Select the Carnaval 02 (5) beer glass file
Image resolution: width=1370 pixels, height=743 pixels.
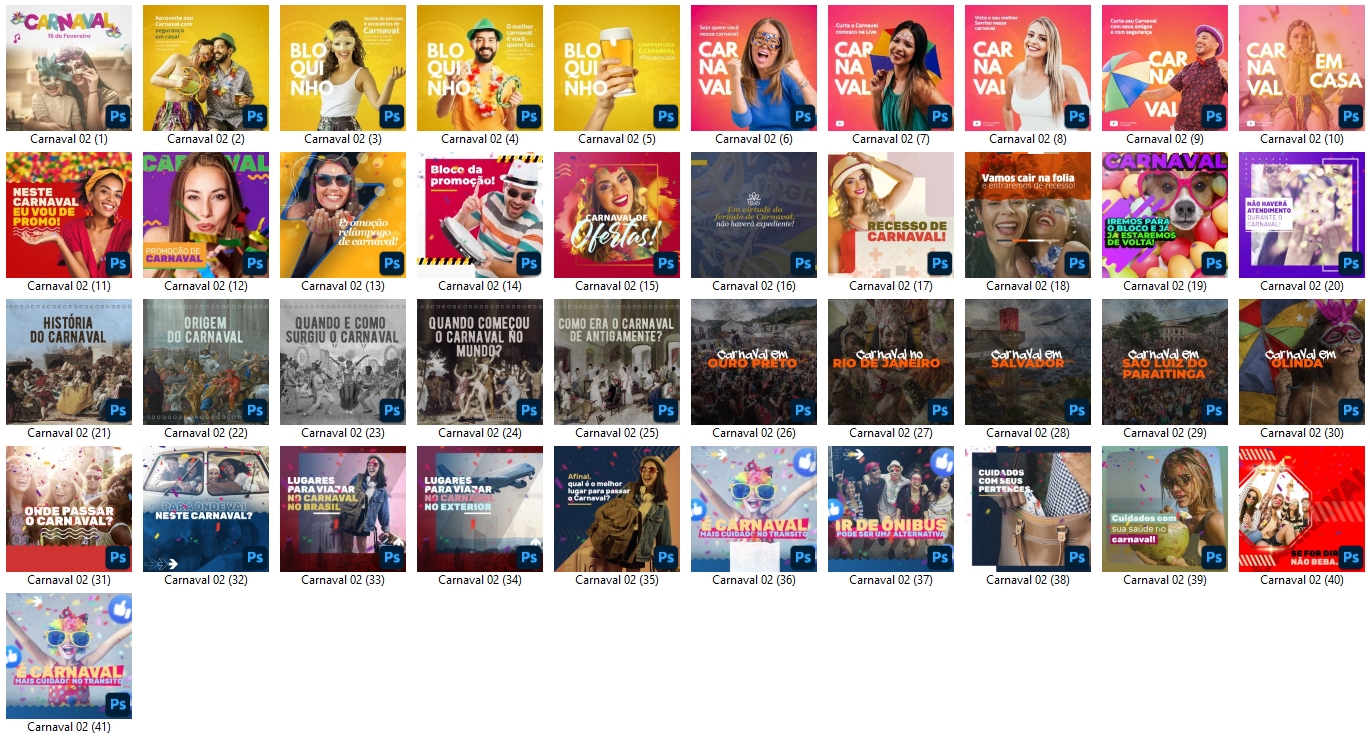coord(617,68)
